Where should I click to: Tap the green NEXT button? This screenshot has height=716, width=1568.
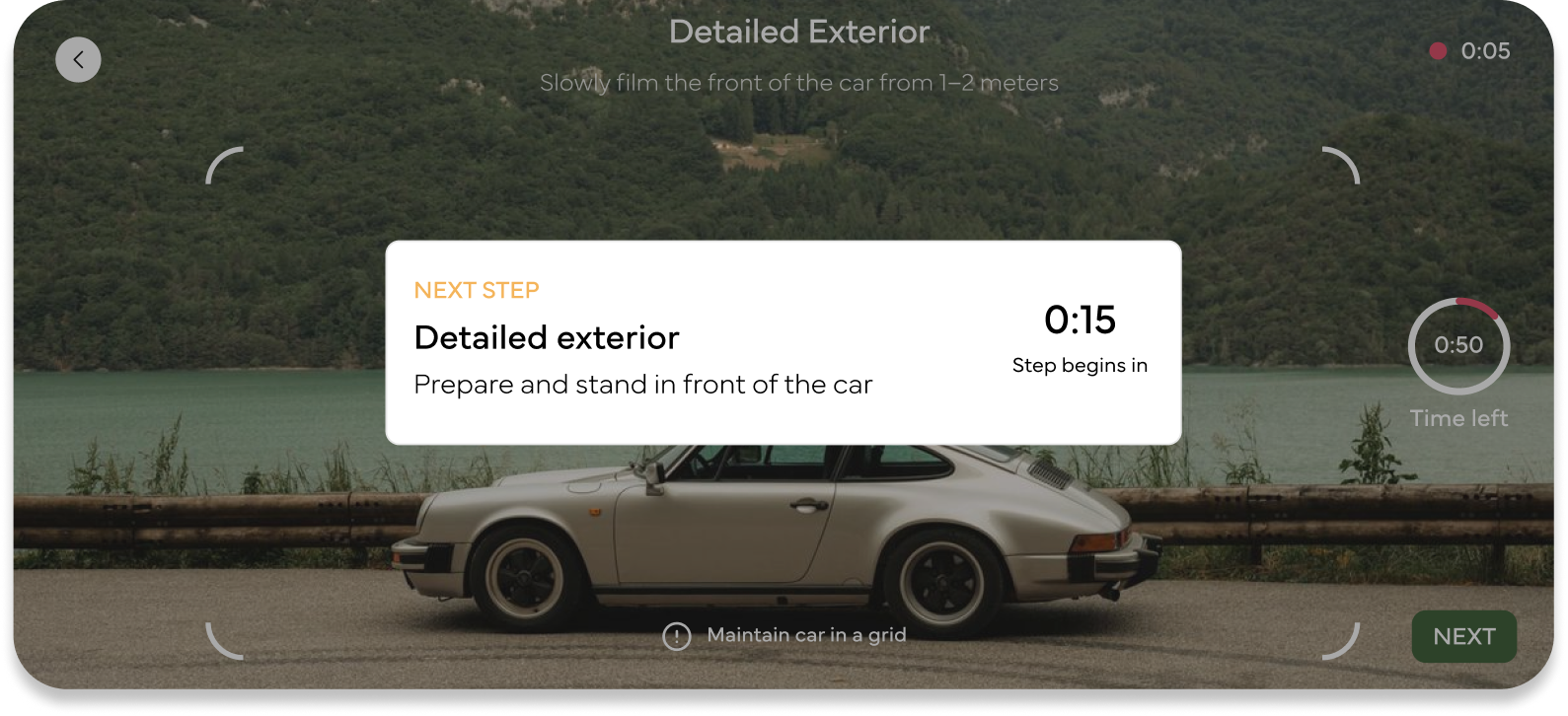pos(1463,636)
